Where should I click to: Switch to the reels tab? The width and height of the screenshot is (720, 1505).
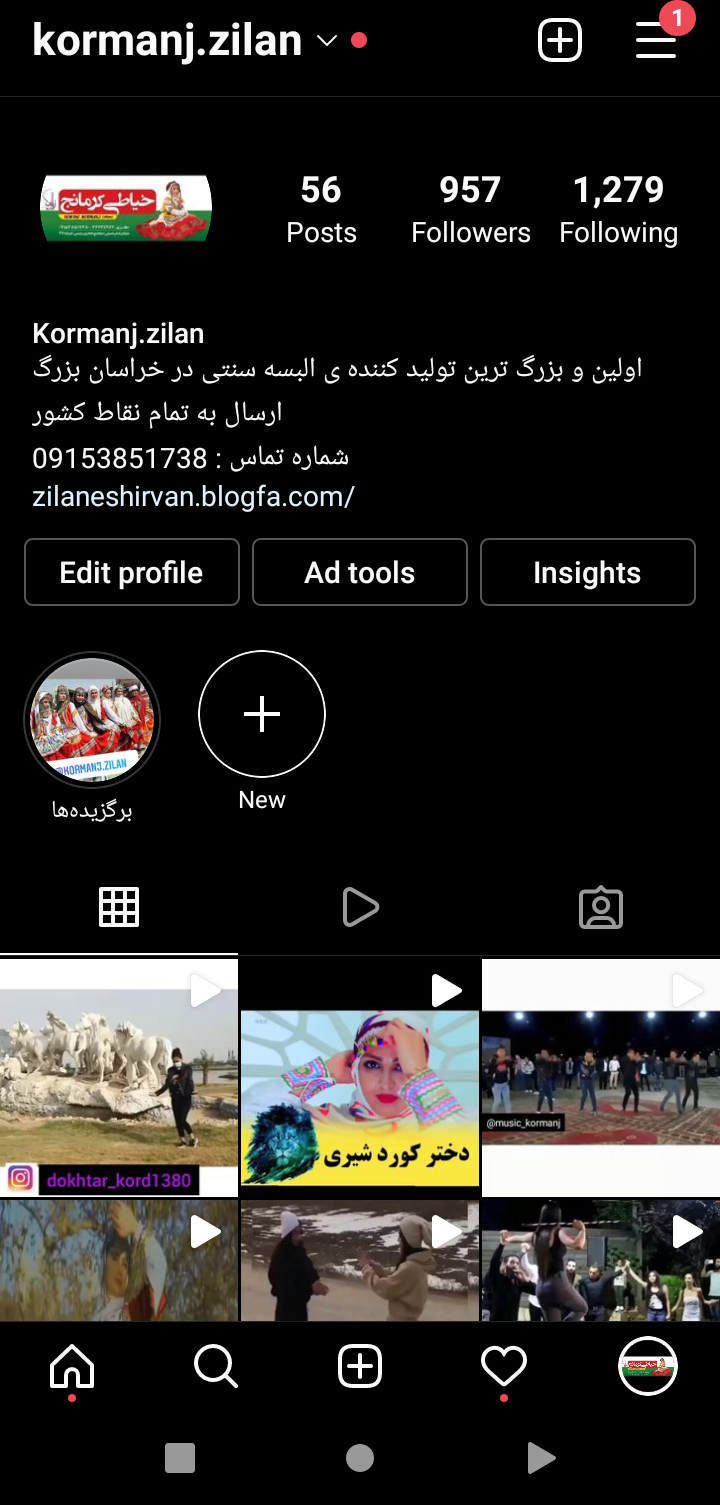360,907
